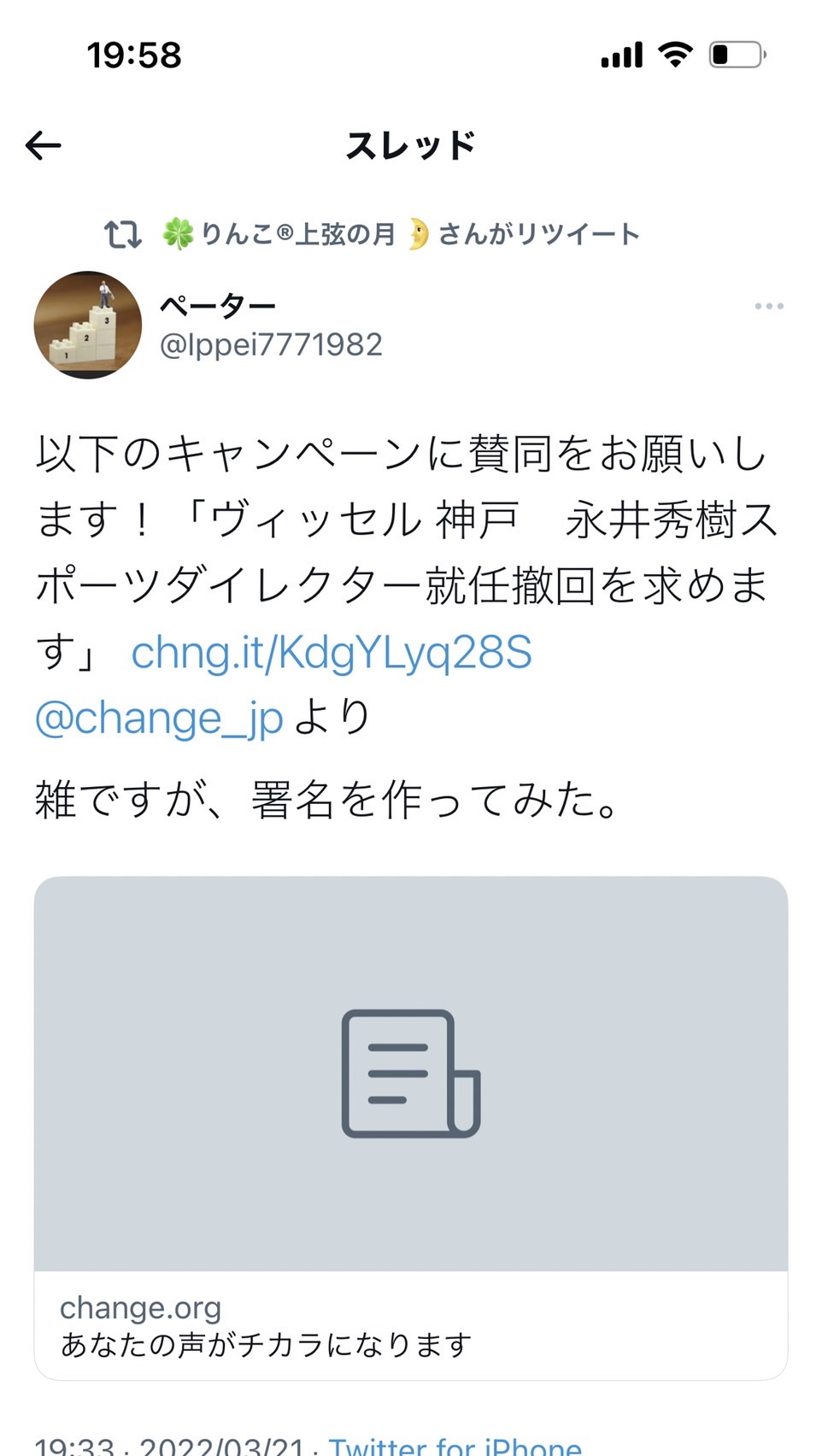Go back from the thread
This screenshot has width=822, height=1456.
pos(43,146)
